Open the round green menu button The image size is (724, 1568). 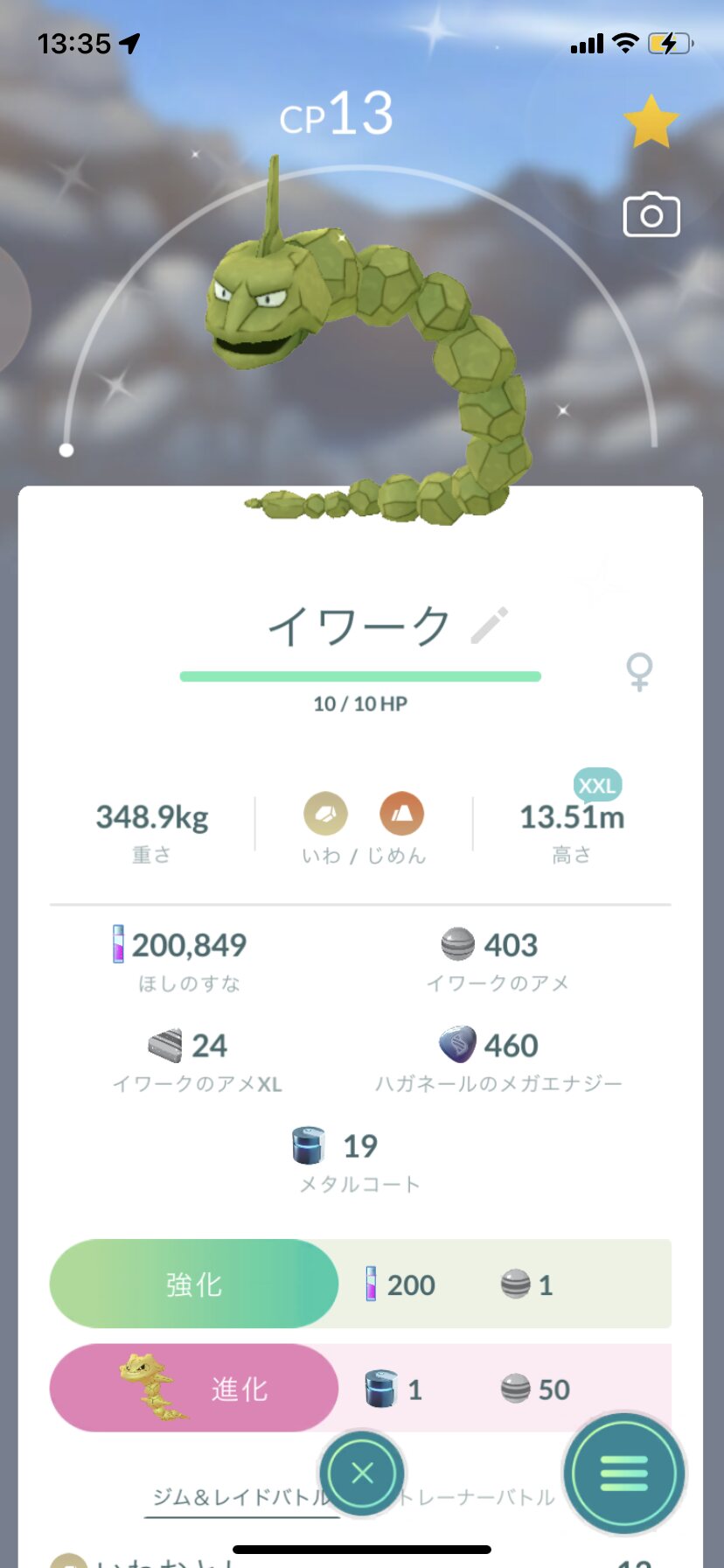(x=624, y=1473)
